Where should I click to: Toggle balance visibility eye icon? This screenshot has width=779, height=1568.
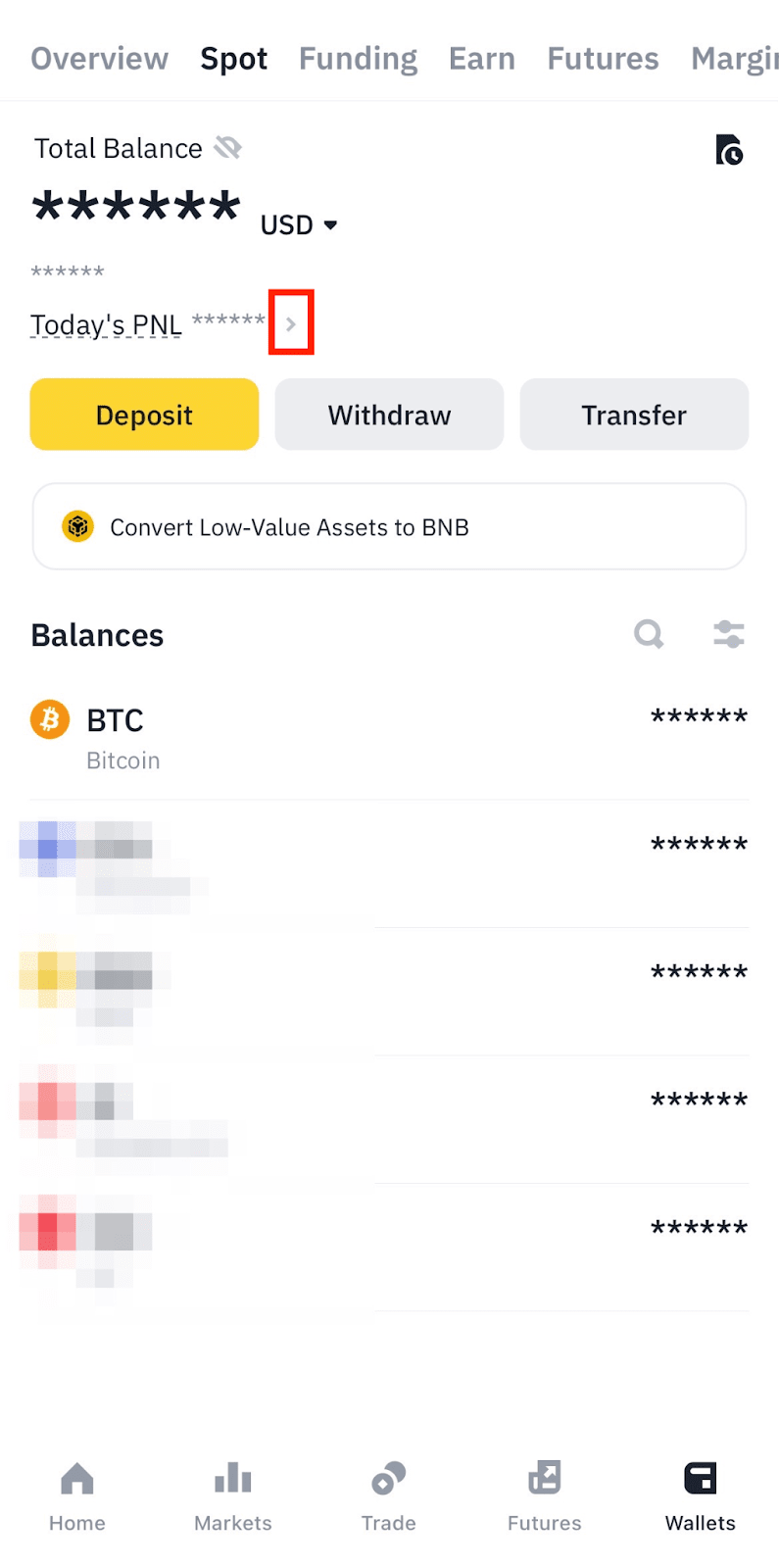228,148
